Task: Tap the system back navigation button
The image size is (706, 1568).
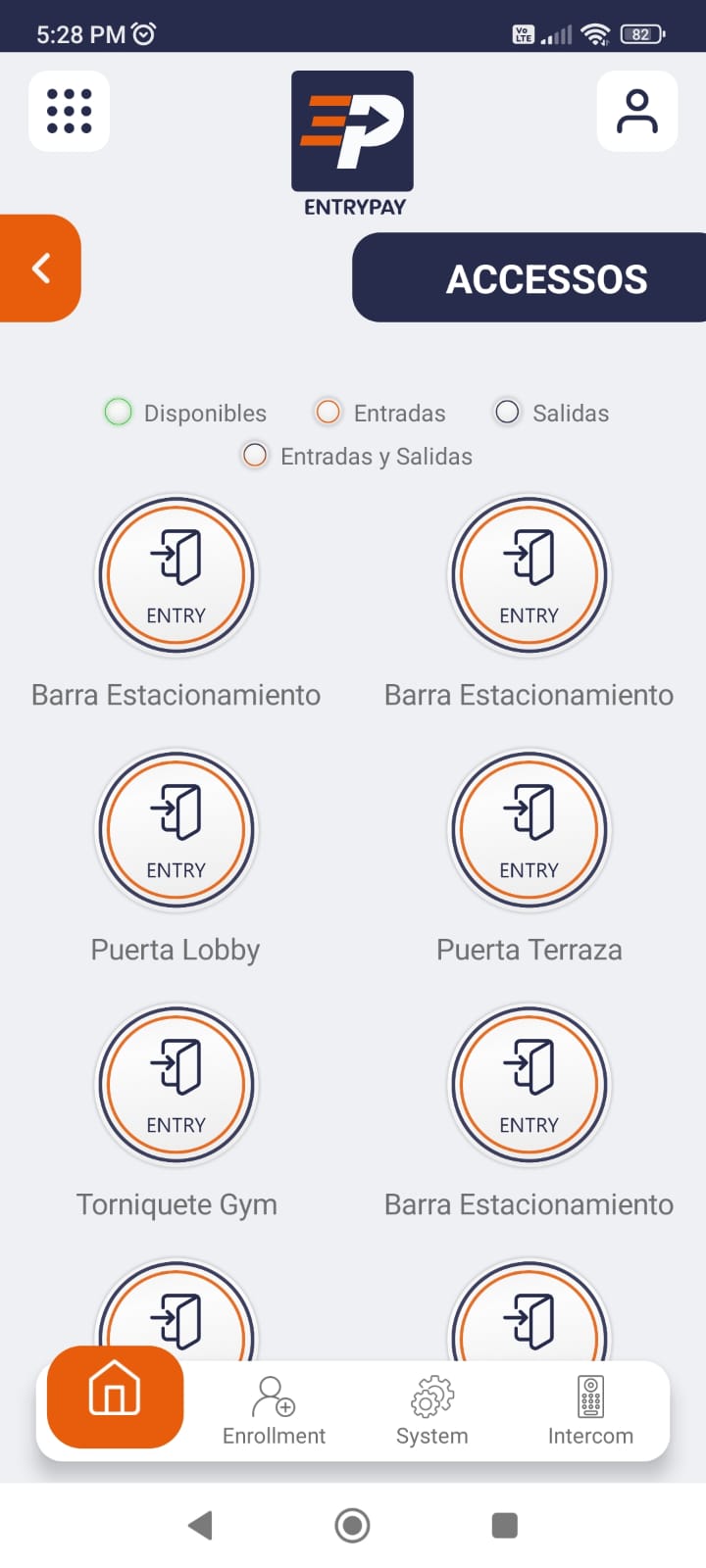Action: (201, 1525)
